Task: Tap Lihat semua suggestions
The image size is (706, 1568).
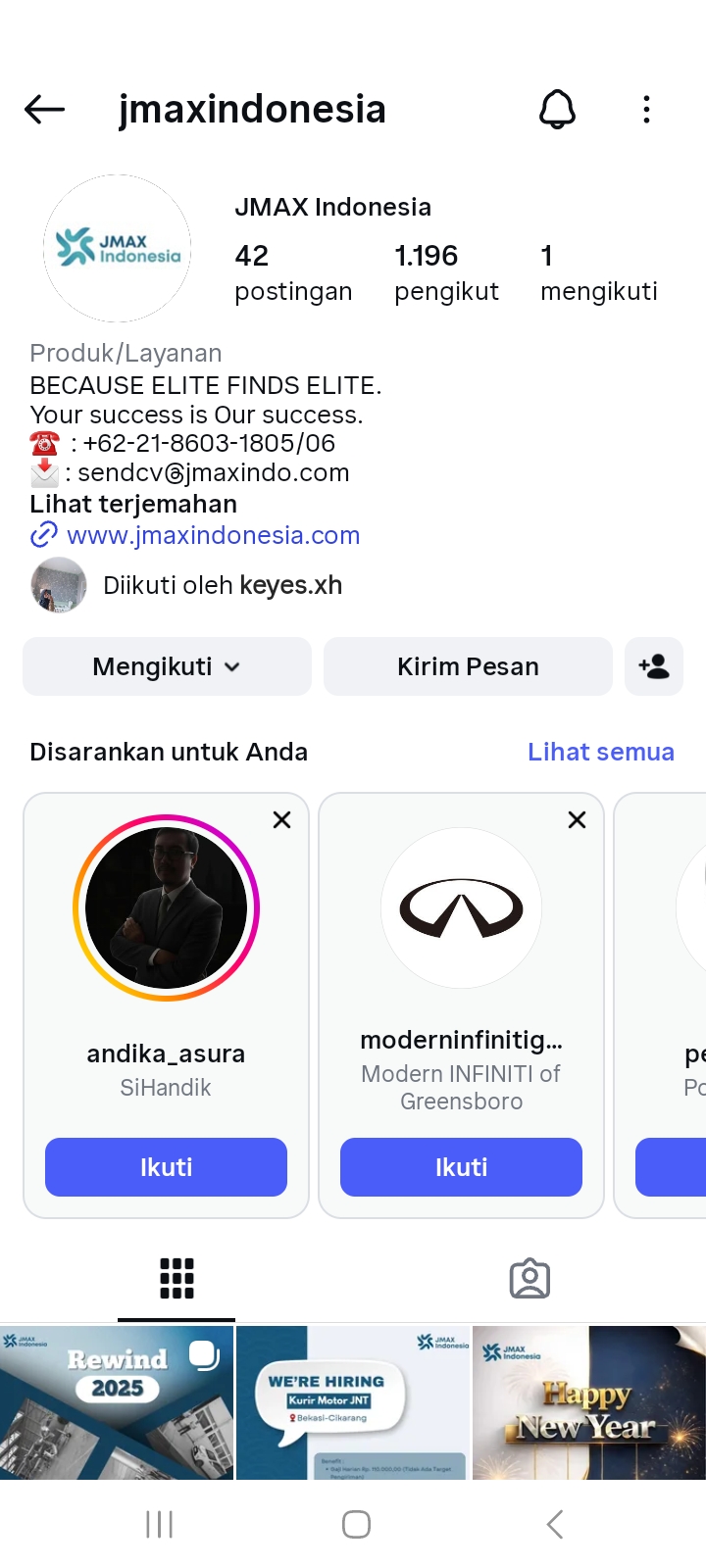Action: tap(600, 752)
